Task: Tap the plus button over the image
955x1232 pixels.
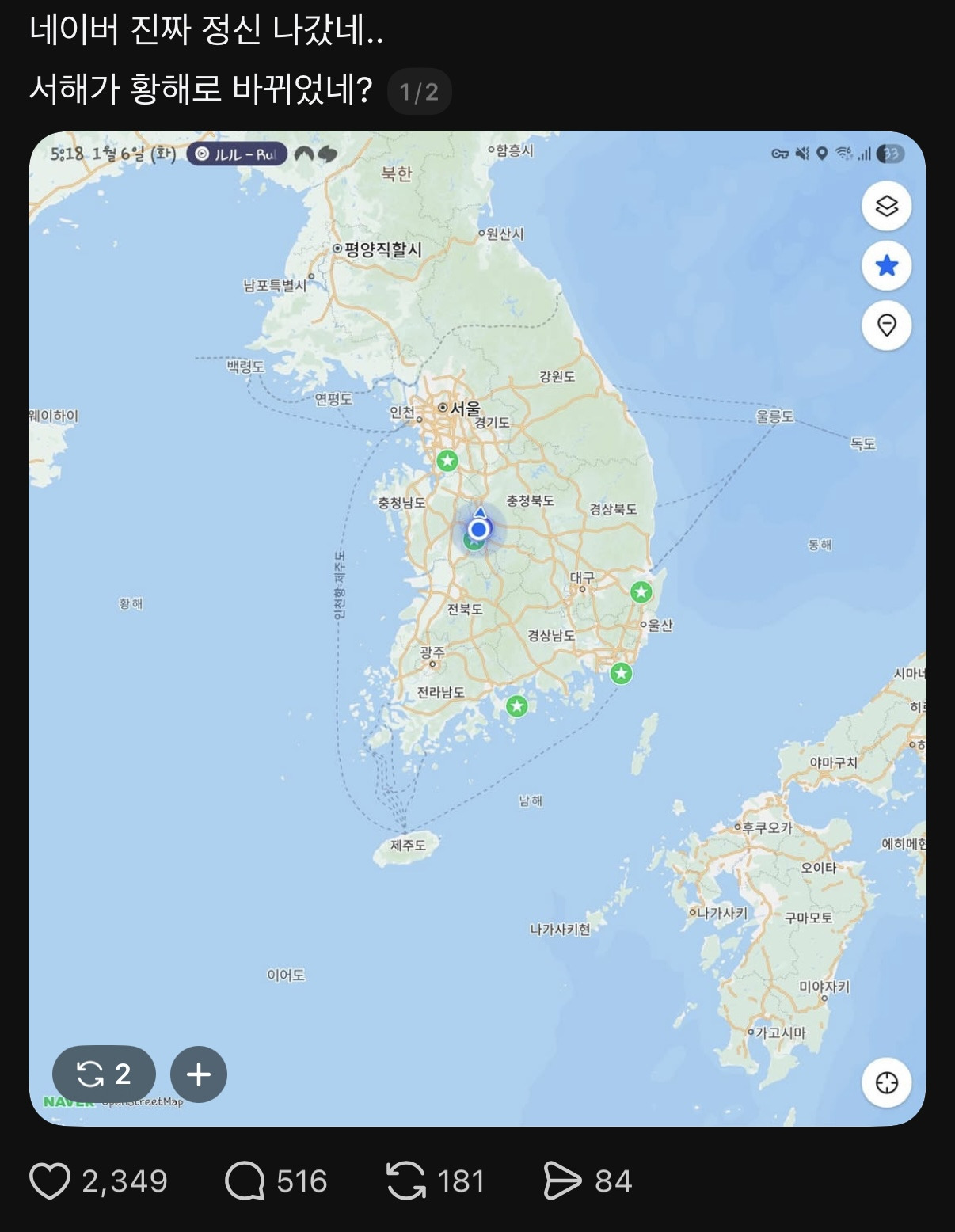Action: click(x=199, y=1074)
